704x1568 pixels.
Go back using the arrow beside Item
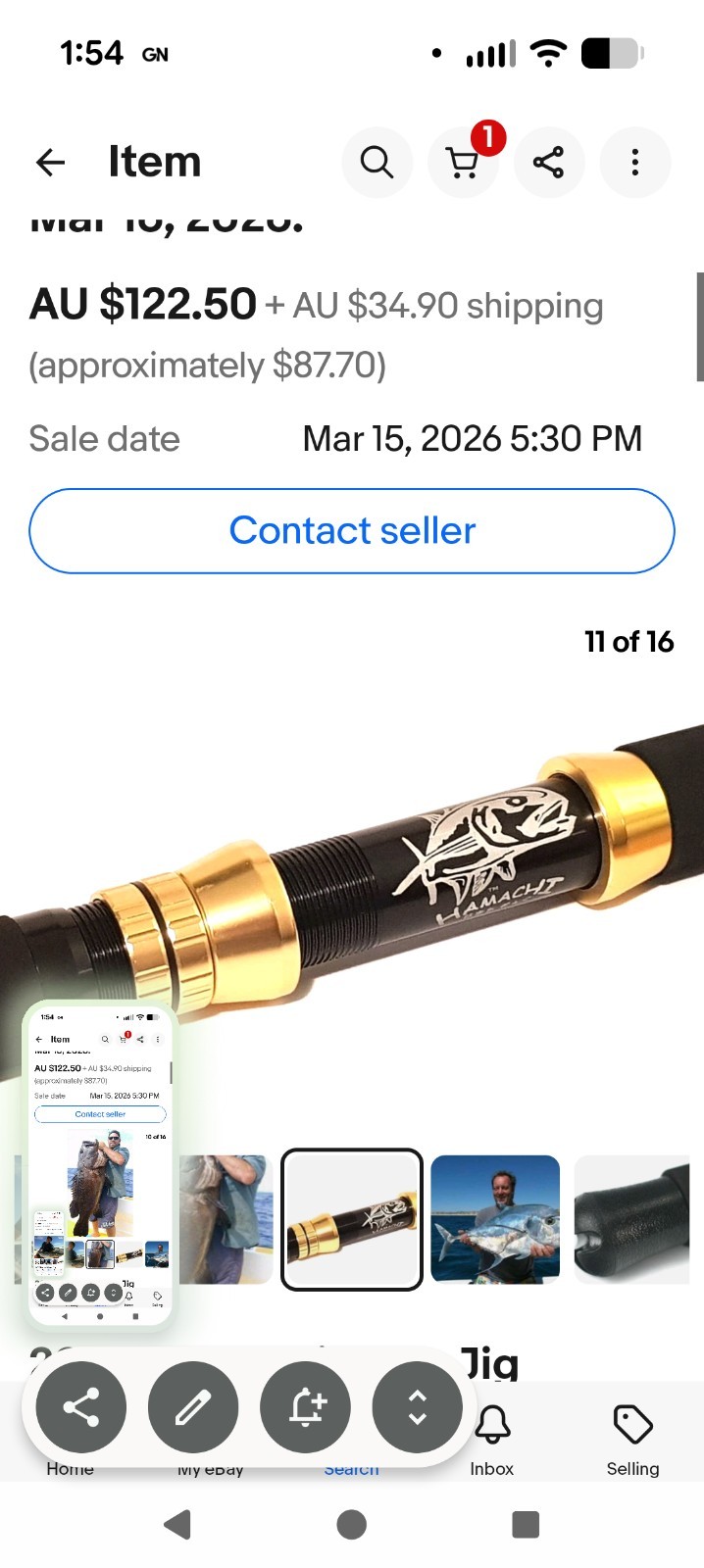(50, 162)
